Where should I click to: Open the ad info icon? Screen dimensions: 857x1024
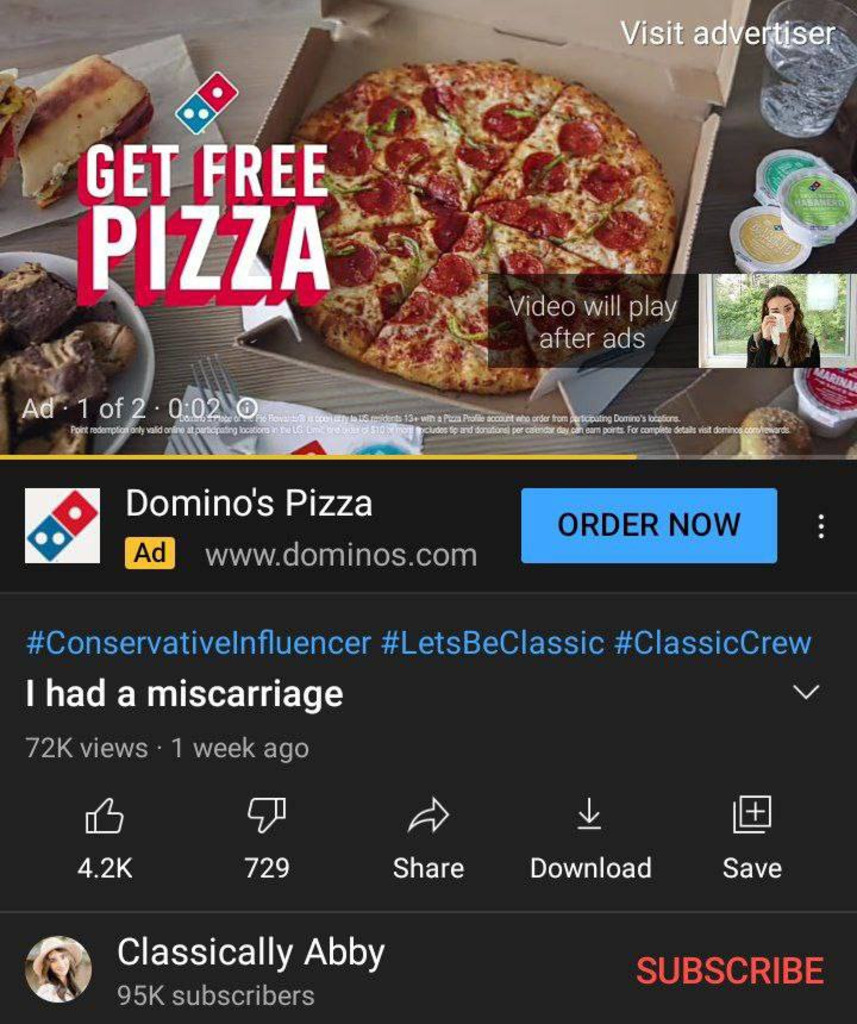[247, 408]
